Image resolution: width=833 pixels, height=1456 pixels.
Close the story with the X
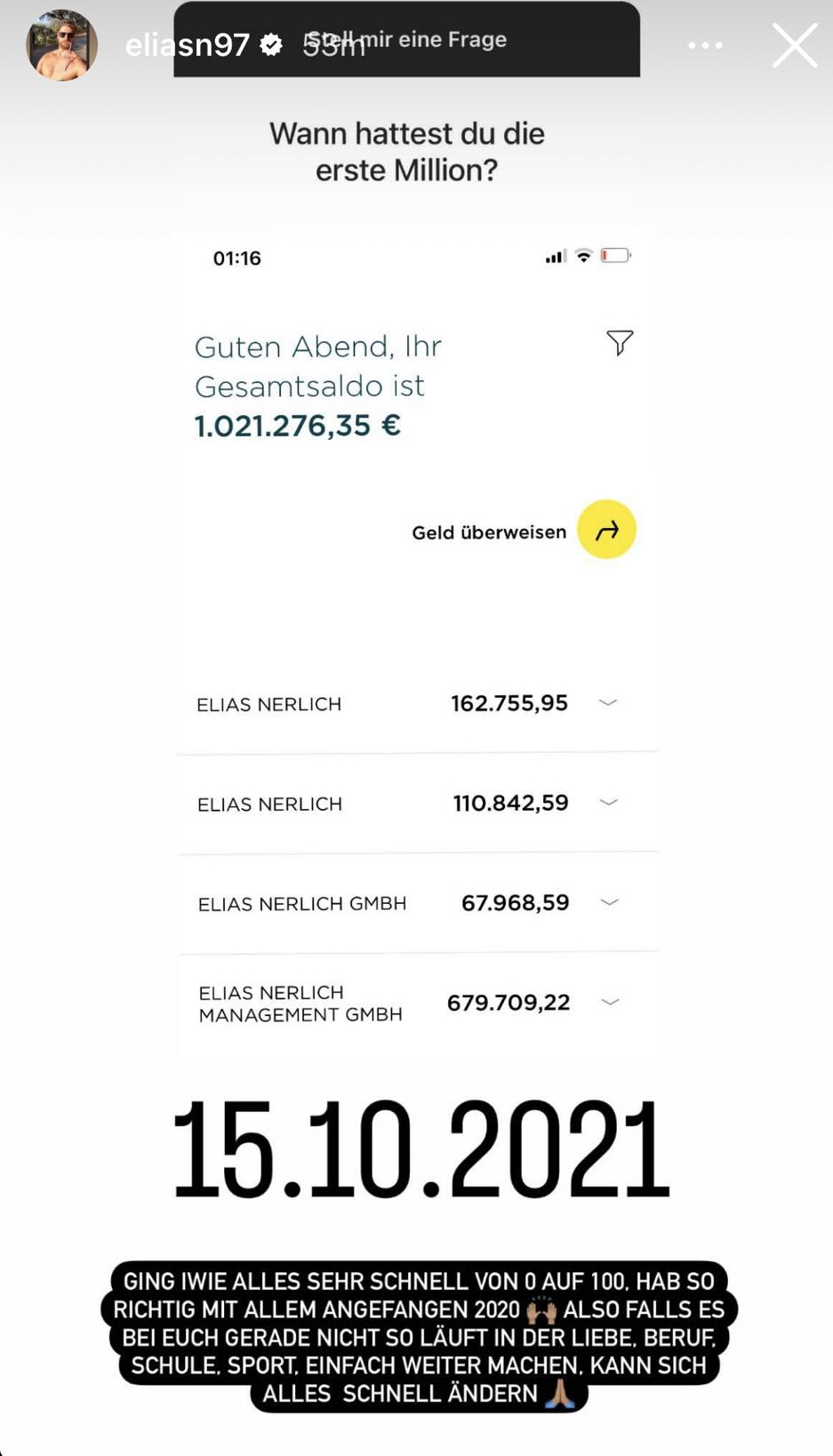pyautogui.click(x=794, y=45)
